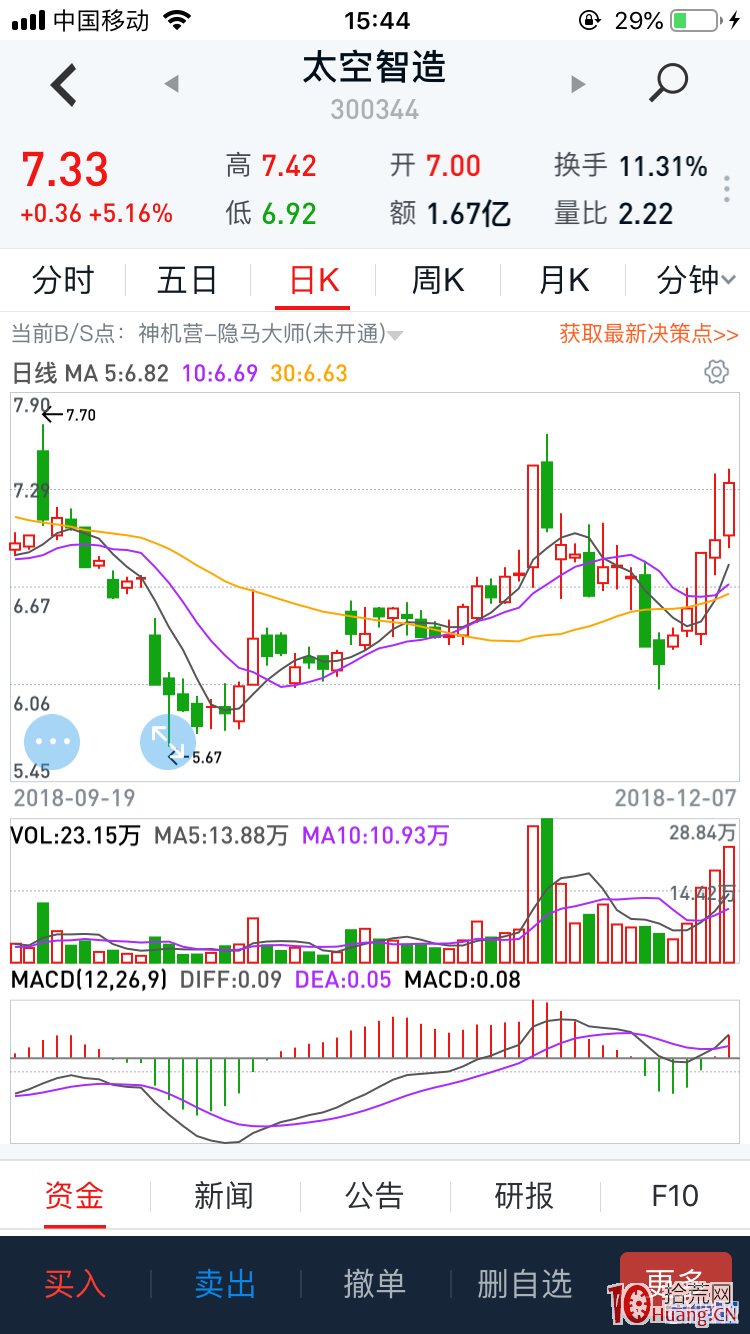This screenshot has height=1334, width=750.
Task: Switch to the 周K weekly chart tab
Action: point(436,280)
